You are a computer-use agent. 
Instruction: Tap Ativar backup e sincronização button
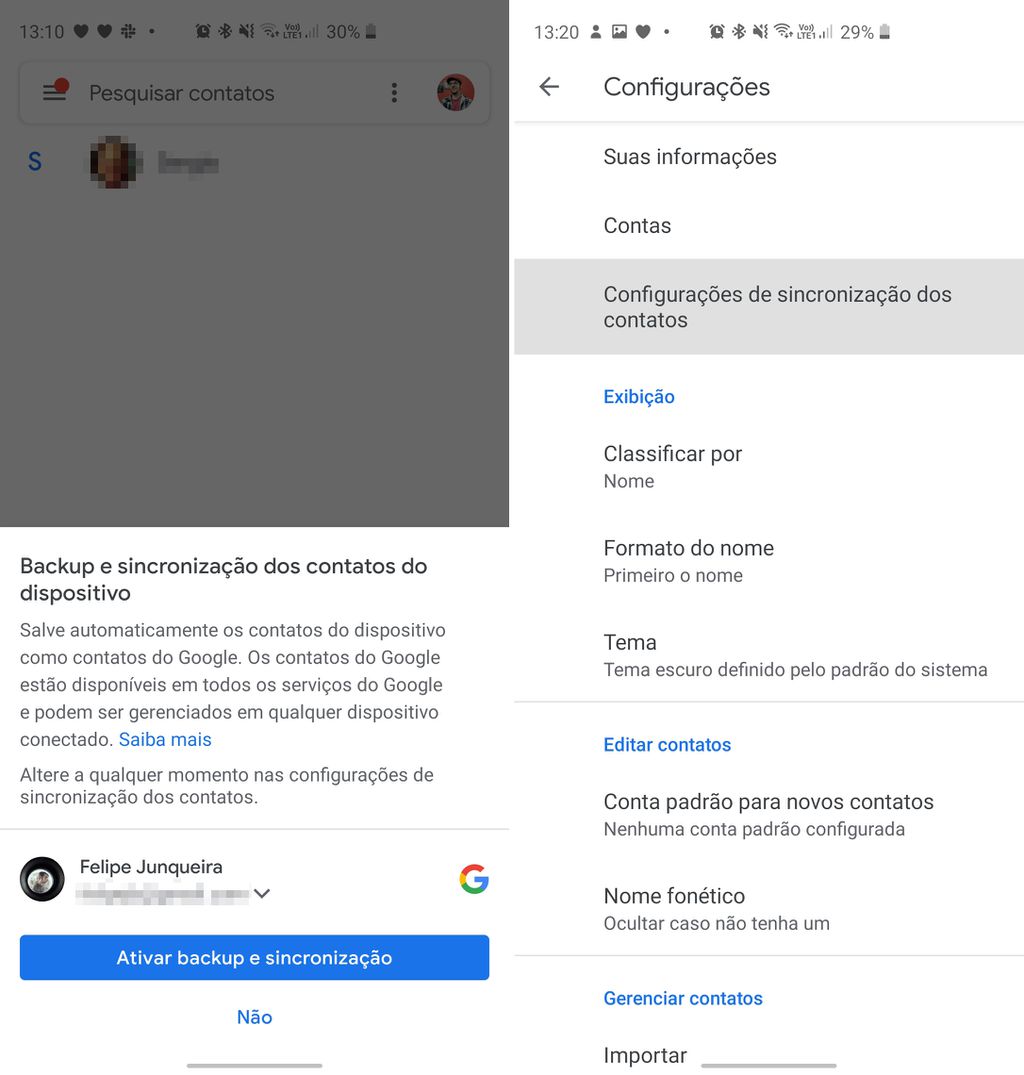click(x=254, y=958)
